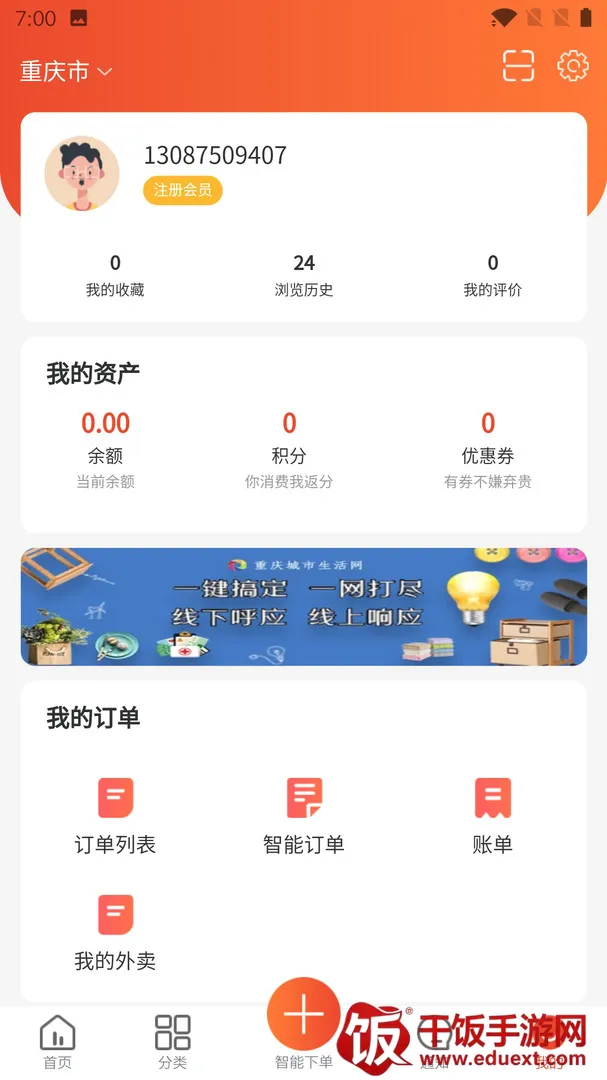The image size is (607, 1080).
Task: Tap the 智能下单 plus button
Action: tap(304, 1015)
